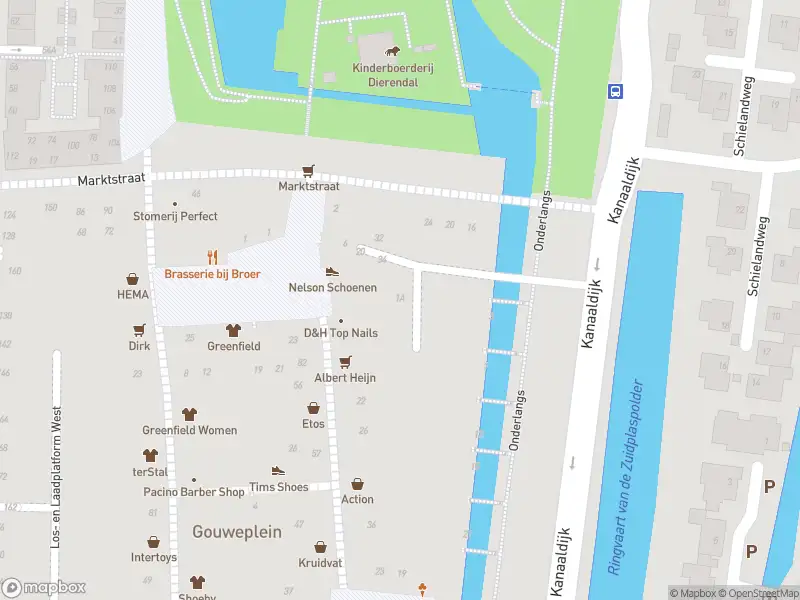The width and height of the screenshot is (800, 600).
Task: Open the Etos marker
Action: (x=313, y=408)
